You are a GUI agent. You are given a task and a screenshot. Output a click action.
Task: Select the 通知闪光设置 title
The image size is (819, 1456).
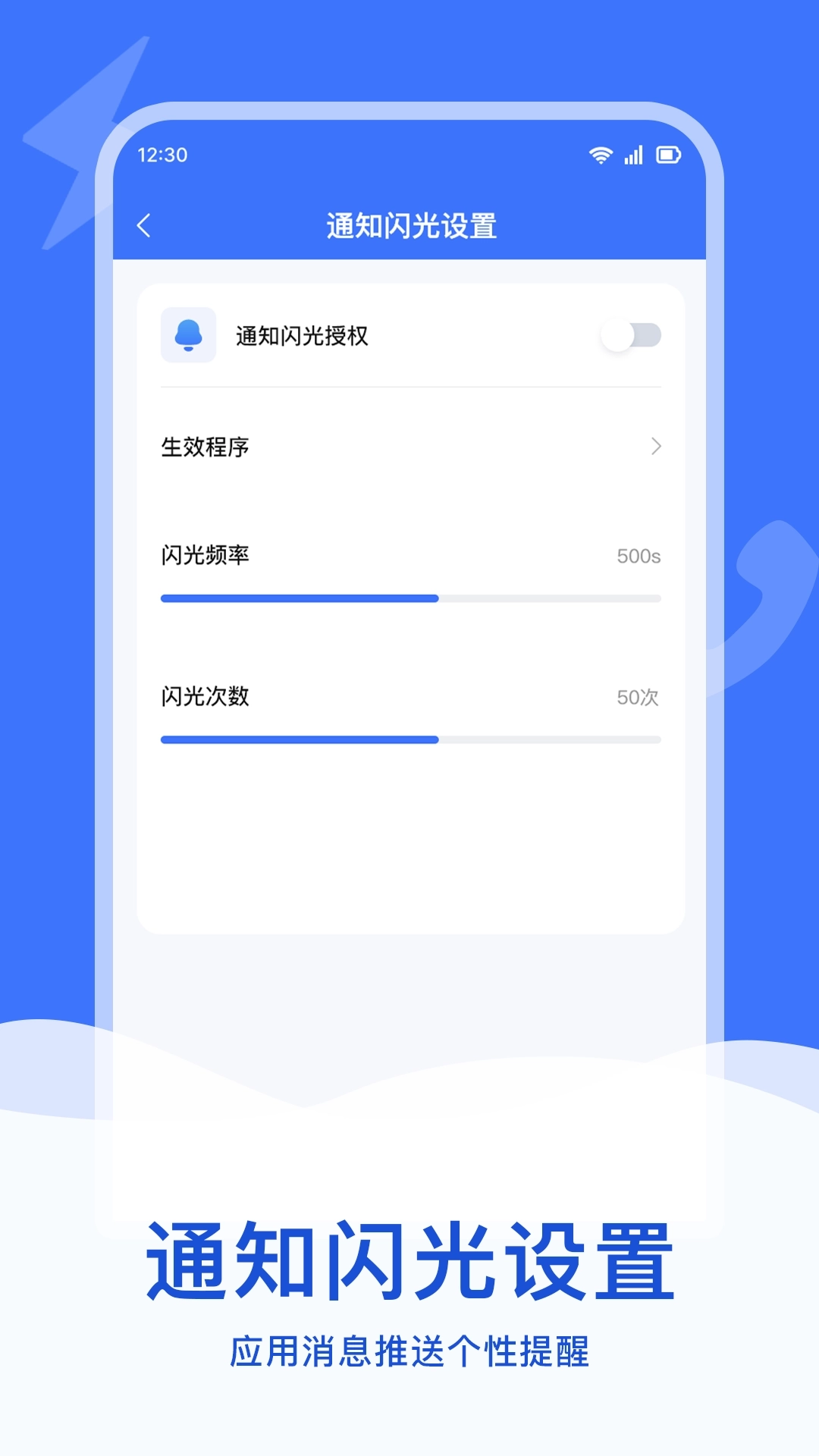[409, 224]
